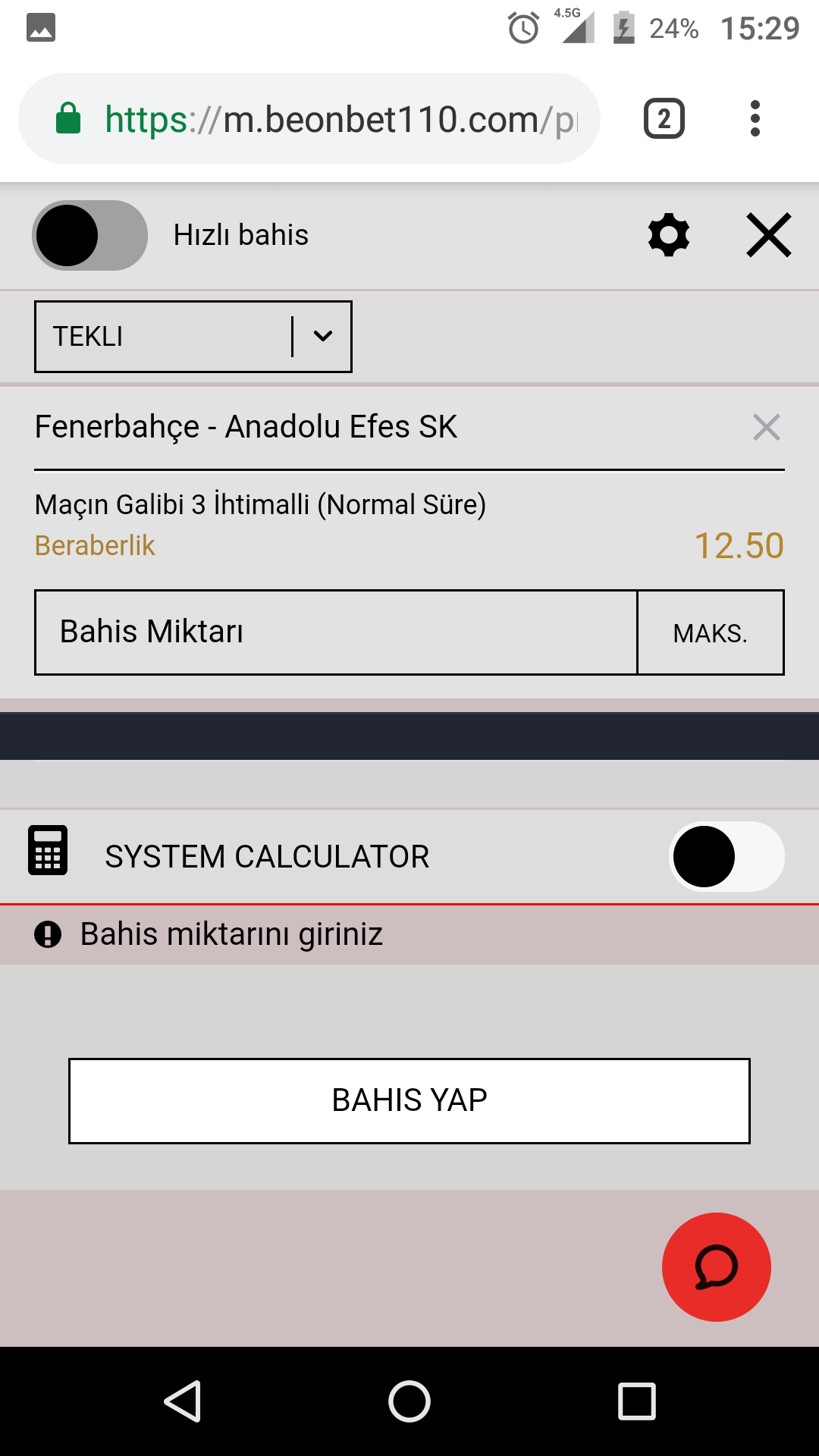Tap BAHIS YAP to place bet
Screen dimensions: 819x1456
(409, 1100)
